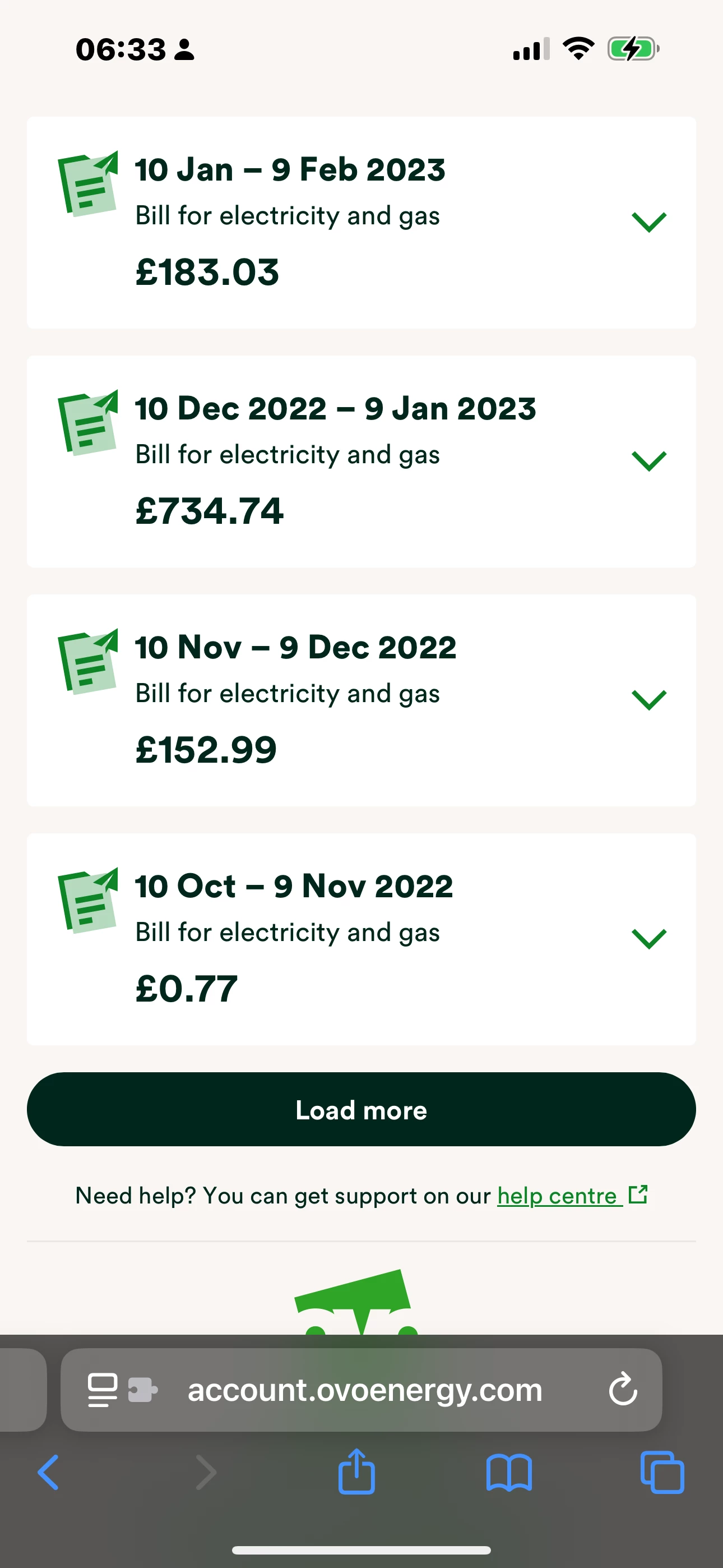Show all open tabs
This screenshot has width=723, height=1568.
pos(662,1473)
